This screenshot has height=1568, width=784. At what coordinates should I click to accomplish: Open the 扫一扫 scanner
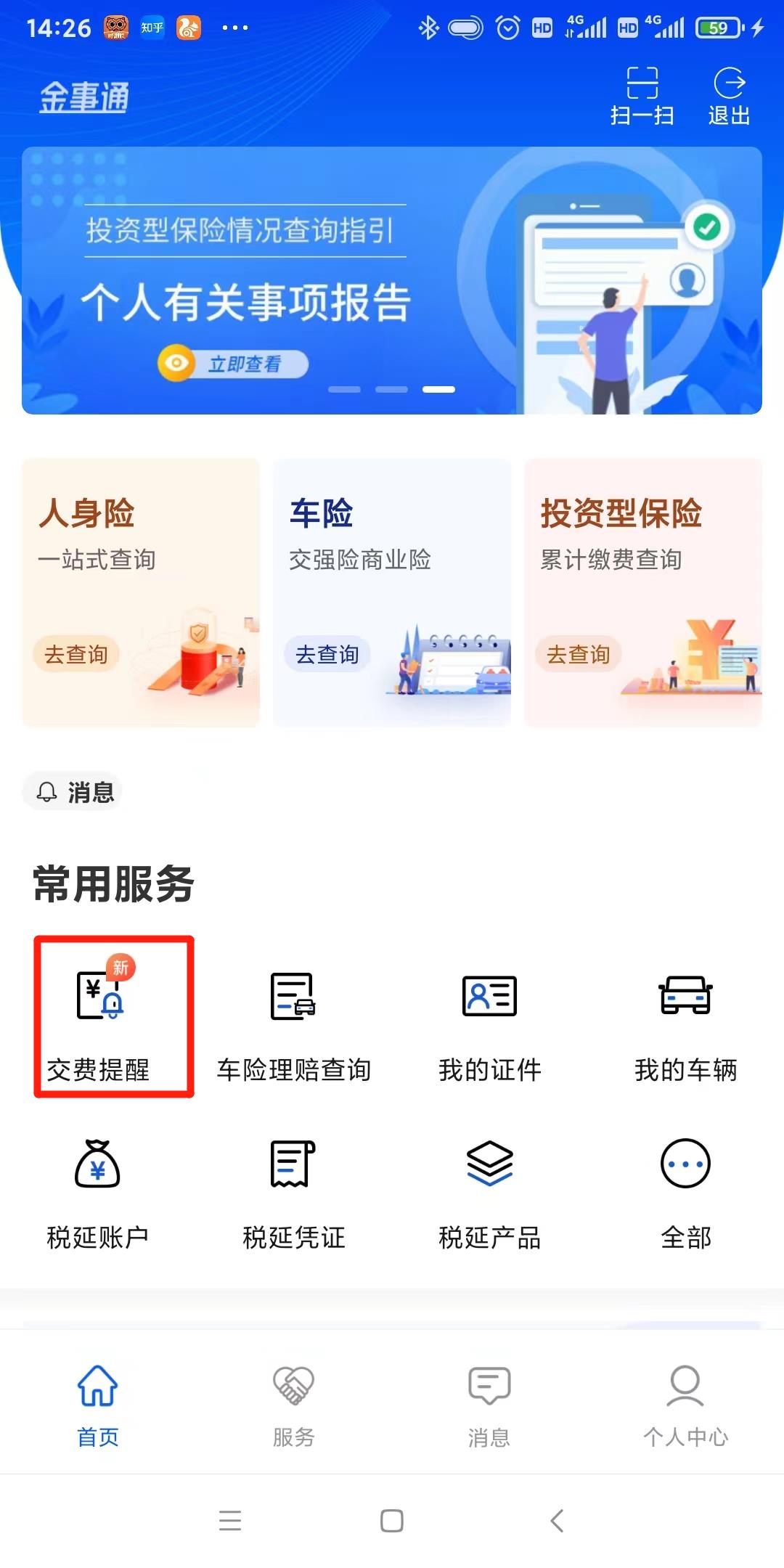[x=642, y=96]
